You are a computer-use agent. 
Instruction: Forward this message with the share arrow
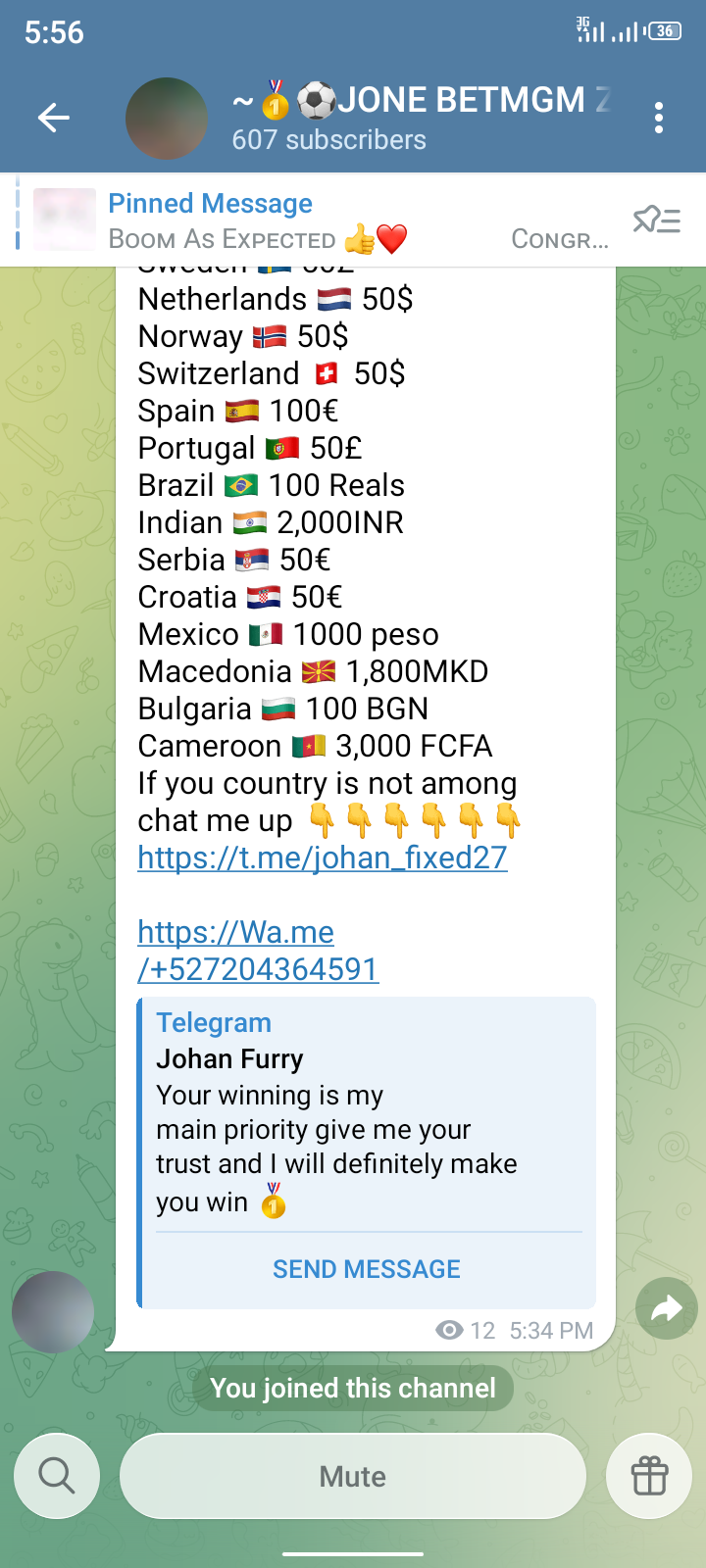click(x=666, y=1307)
